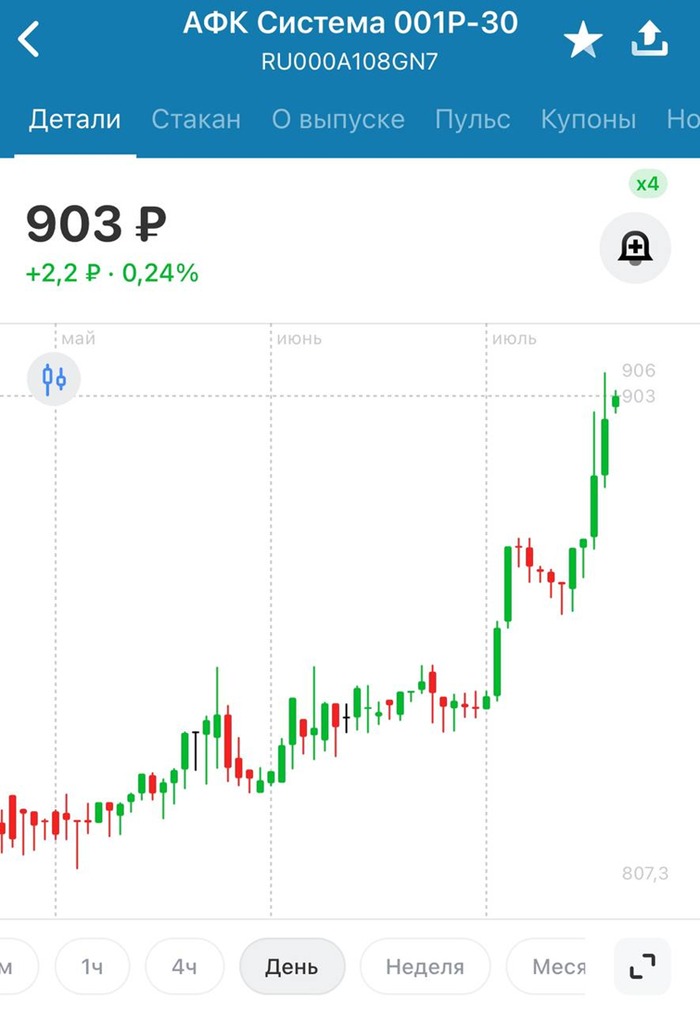Switch to the Пульс tab
This screenshot has width=700, height=1013.
[x=472, y=120]
